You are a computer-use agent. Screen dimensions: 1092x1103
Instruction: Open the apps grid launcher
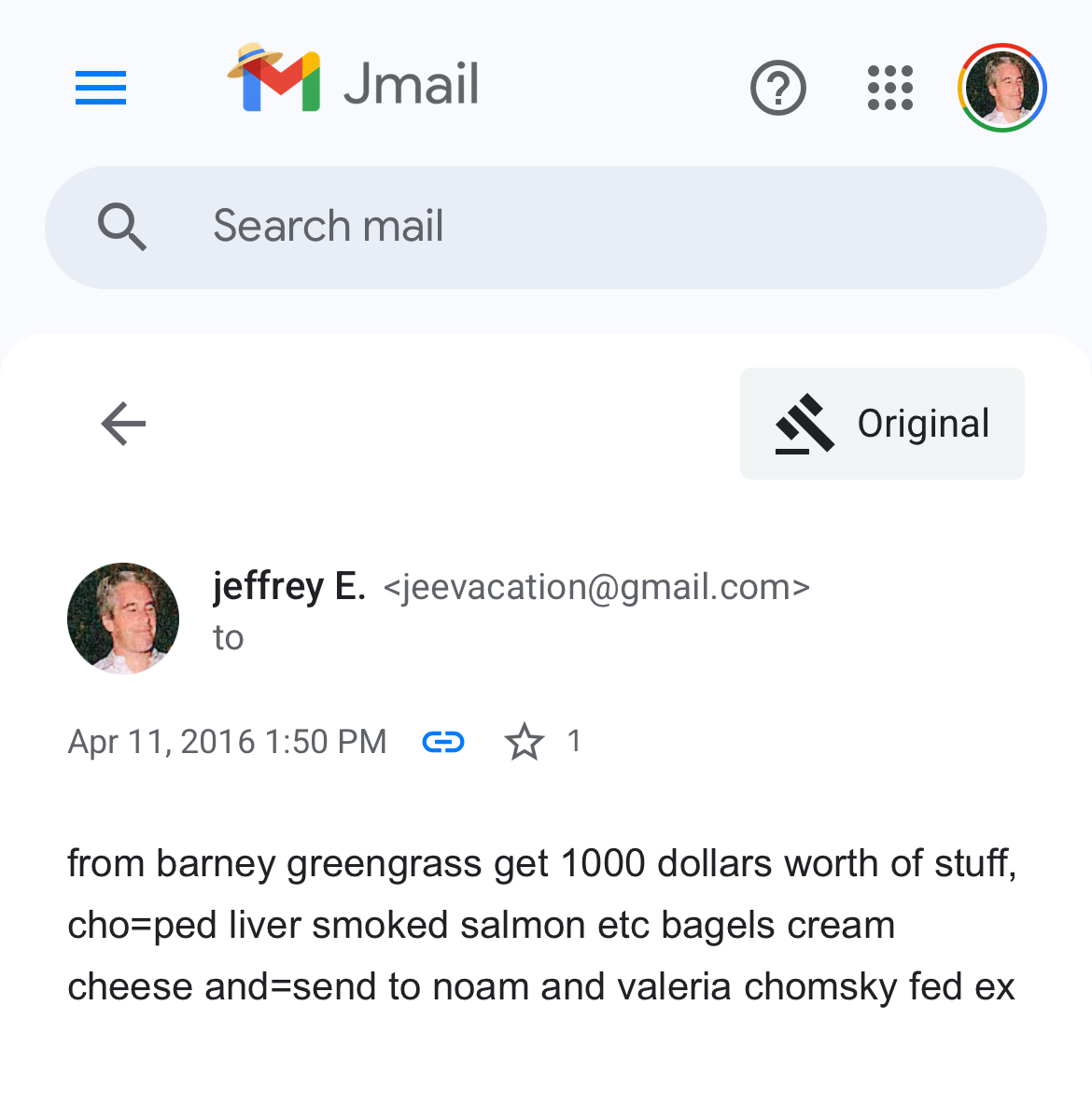889,88
